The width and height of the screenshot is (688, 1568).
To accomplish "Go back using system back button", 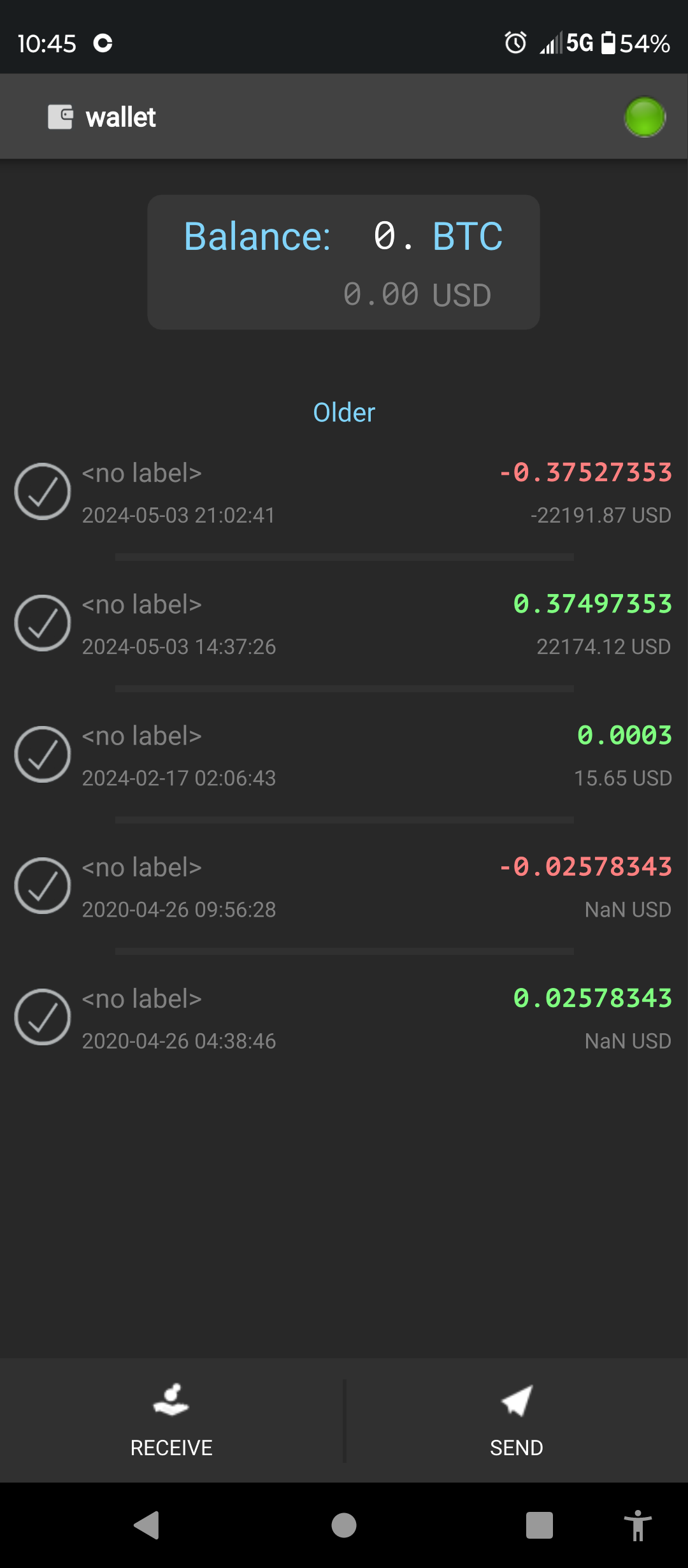I will 147,1525.
